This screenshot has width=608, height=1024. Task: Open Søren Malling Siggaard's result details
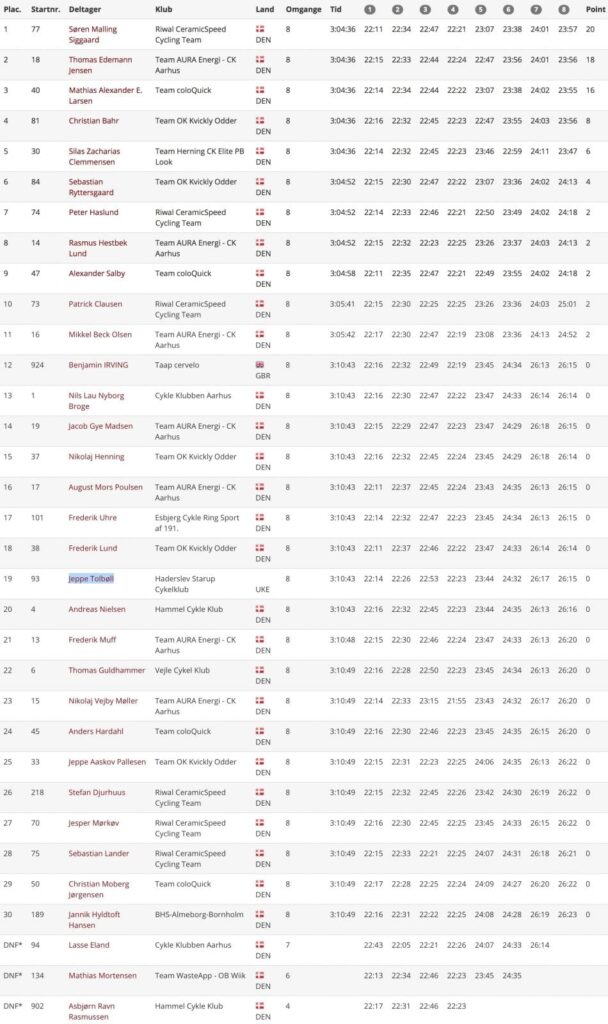tap(92, 29)
